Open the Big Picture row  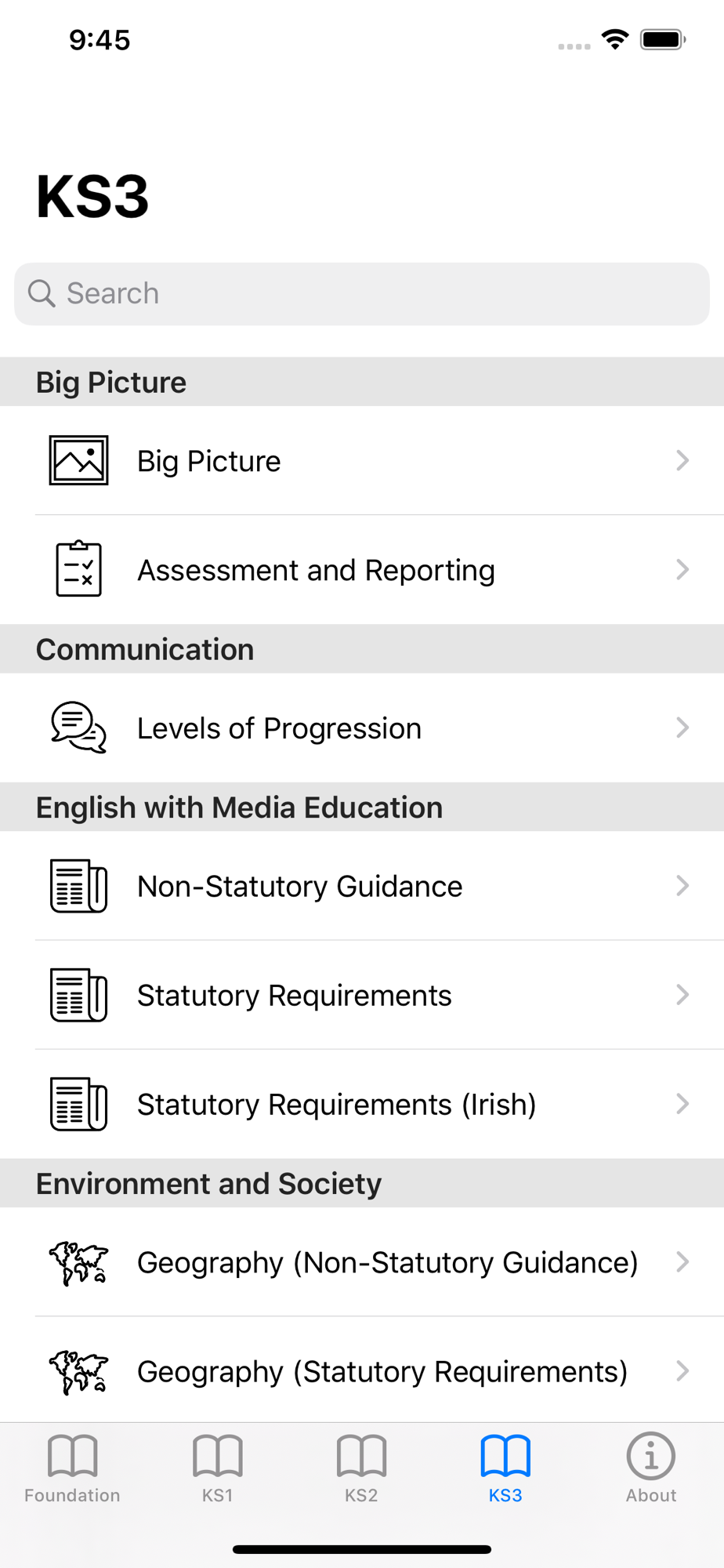point(362,461)
